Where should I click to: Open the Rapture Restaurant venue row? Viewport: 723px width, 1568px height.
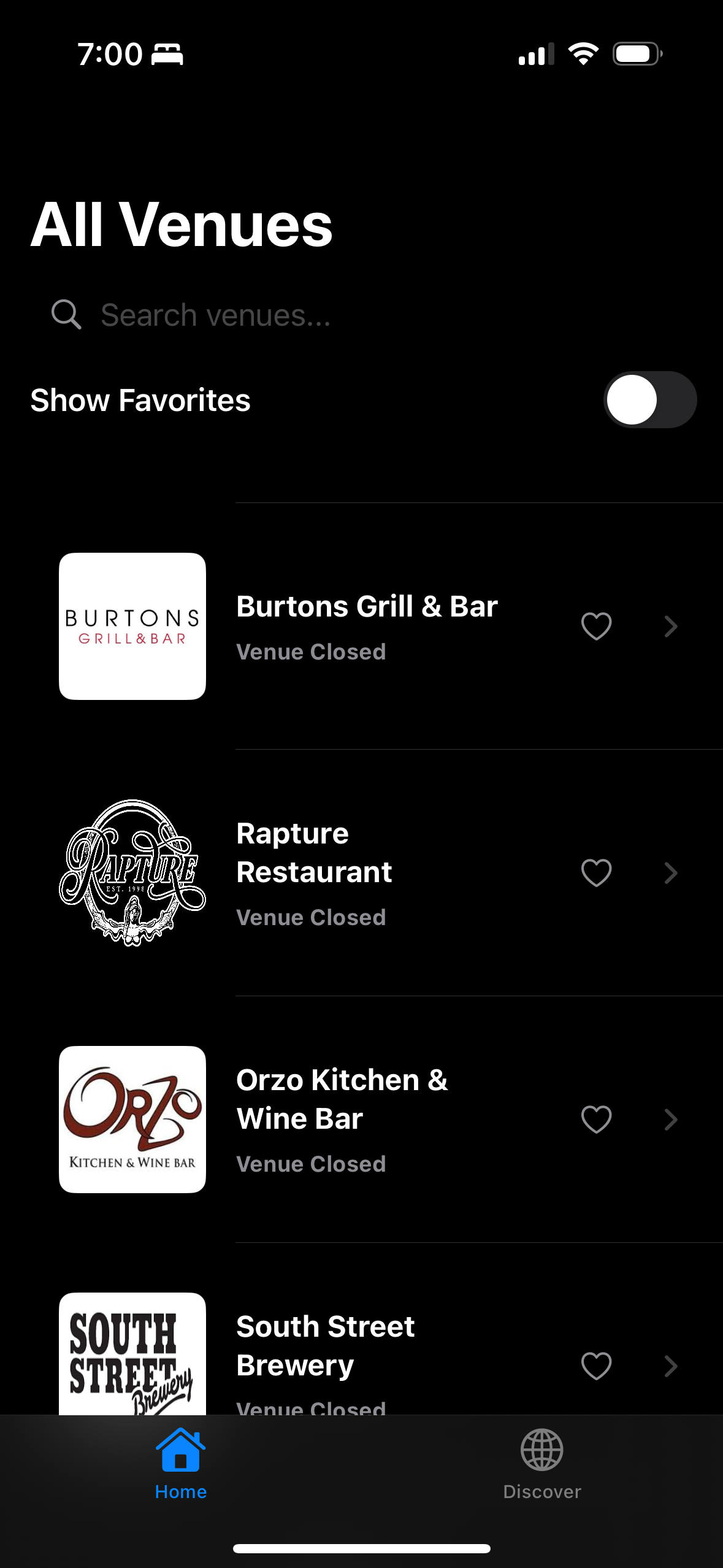pos(362,873)
